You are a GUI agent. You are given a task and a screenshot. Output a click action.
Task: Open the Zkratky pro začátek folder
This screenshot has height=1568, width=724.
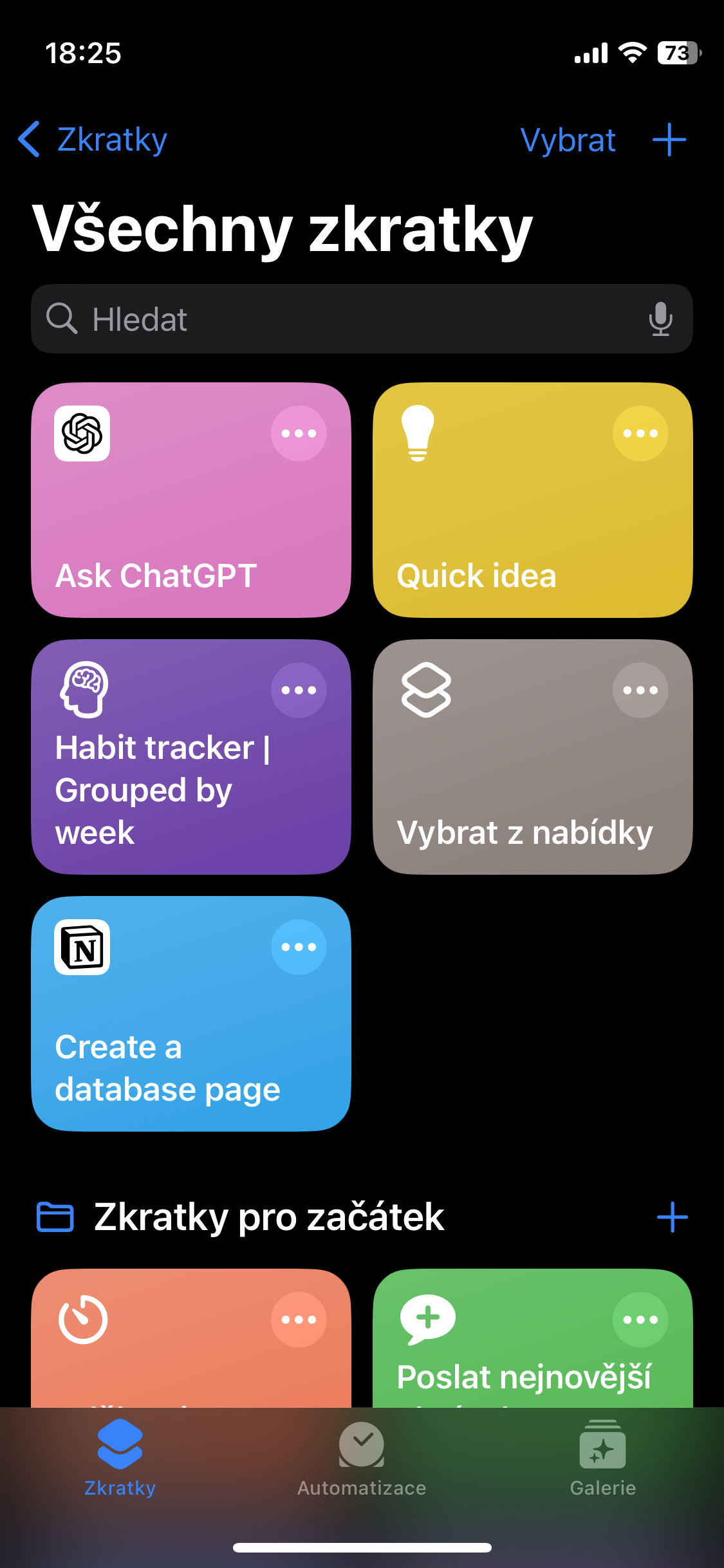[x=269, y=1217]
